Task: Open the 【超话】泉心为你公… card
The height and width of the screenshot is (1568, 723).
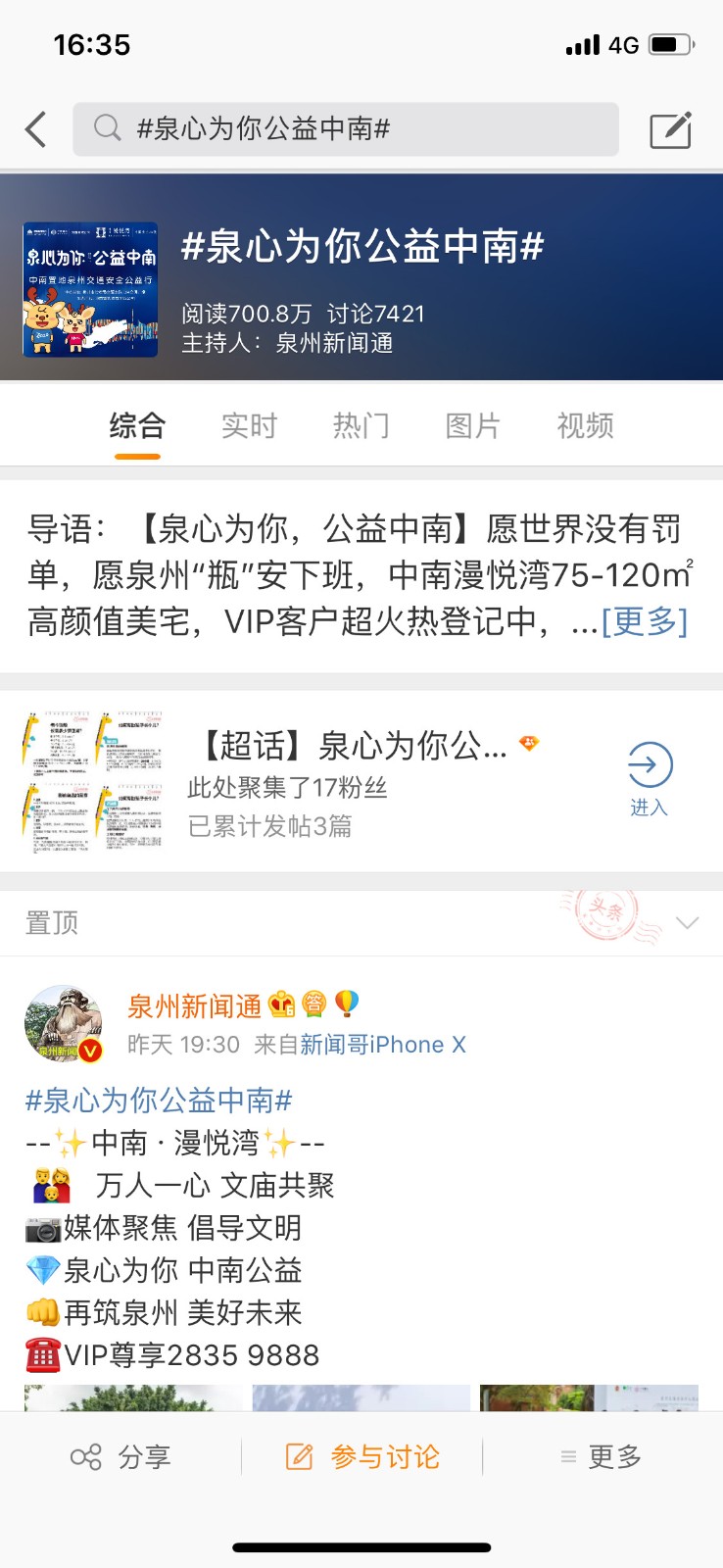Action: pos(353,747)
